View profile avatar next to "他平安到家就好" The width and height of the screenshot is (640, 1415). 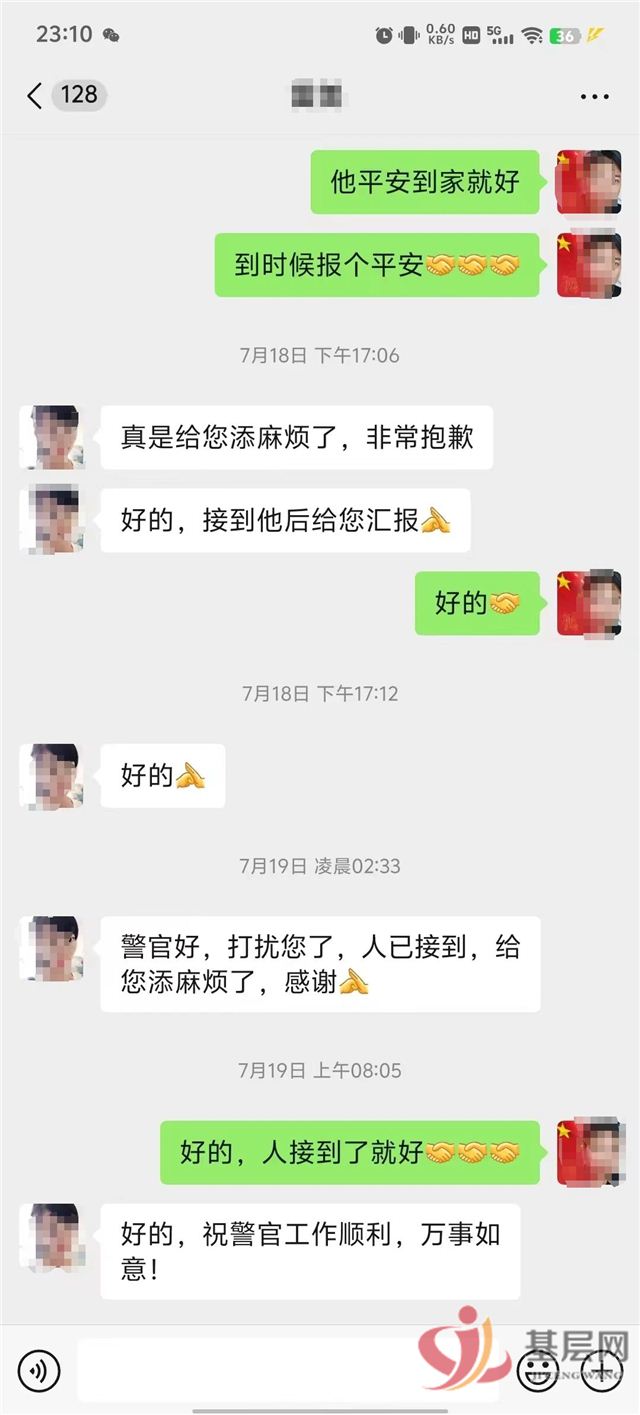click(589, 182)
